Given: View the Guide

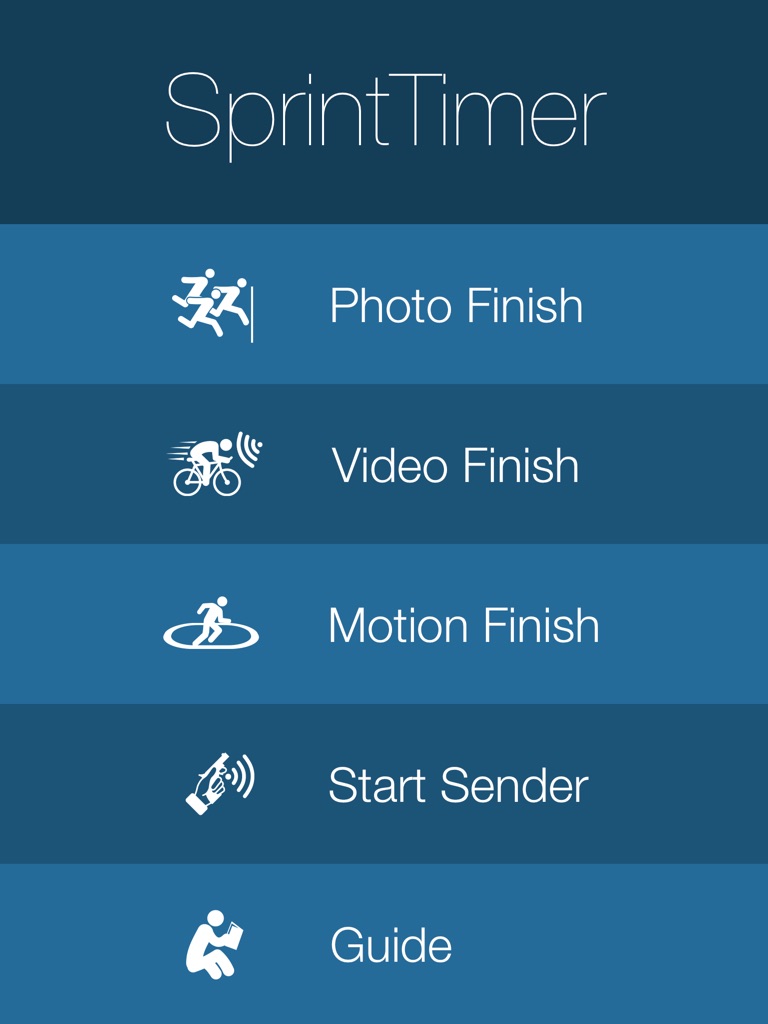Looking at the screenshot, I should pyautogui.click(x=391, y=945).
